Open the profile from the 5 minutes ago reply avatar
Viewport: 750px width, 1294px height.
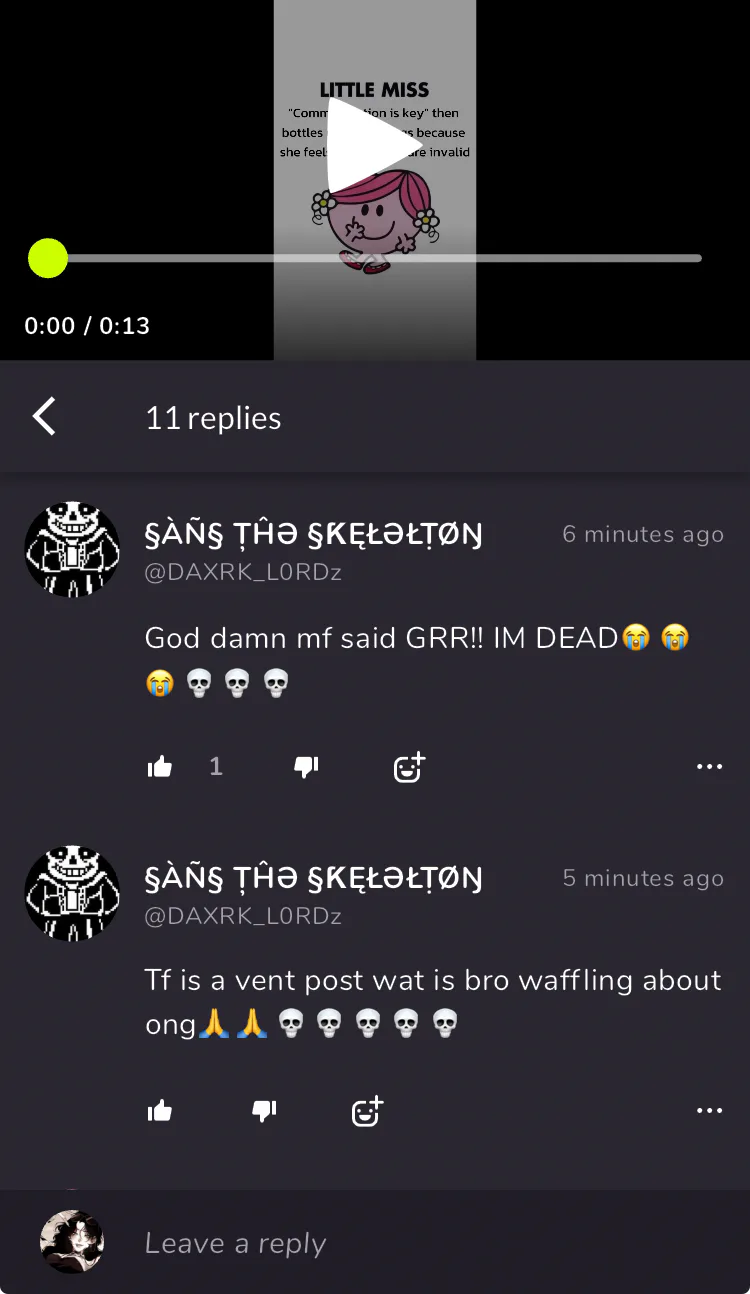coord(72,893)
